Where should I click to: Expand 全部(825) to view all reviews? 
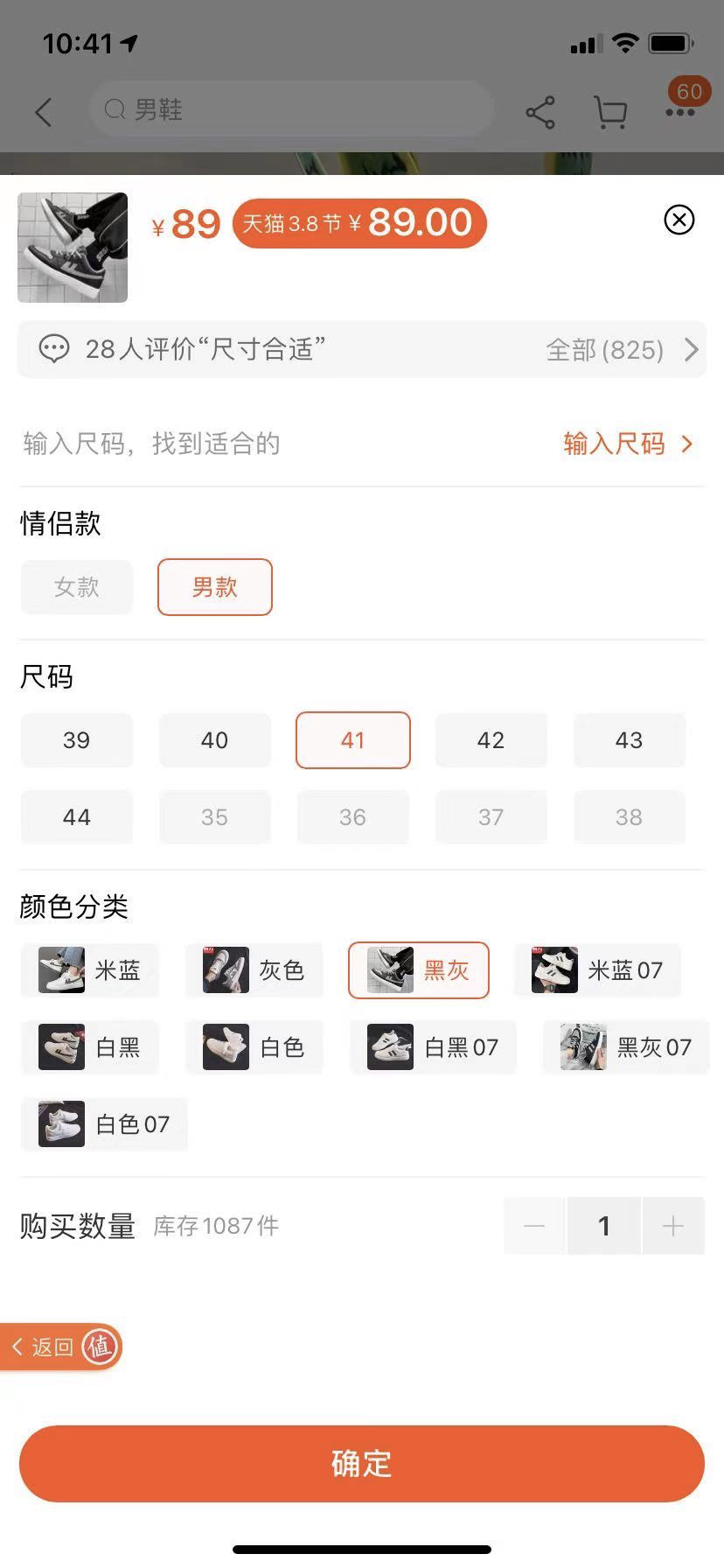point(604,349)
